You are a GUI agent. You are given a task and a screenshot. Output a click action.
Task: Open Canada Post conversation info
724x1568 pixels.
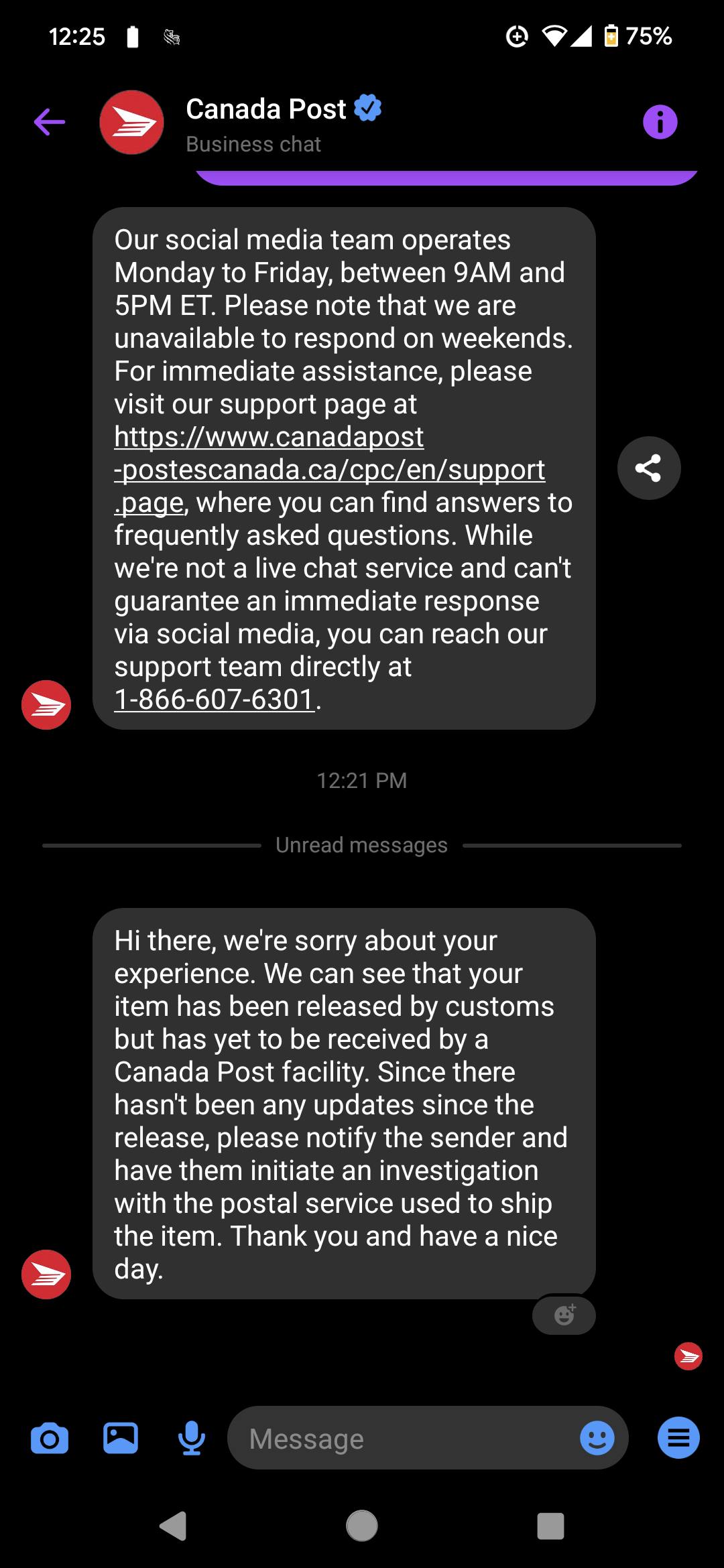660,122
